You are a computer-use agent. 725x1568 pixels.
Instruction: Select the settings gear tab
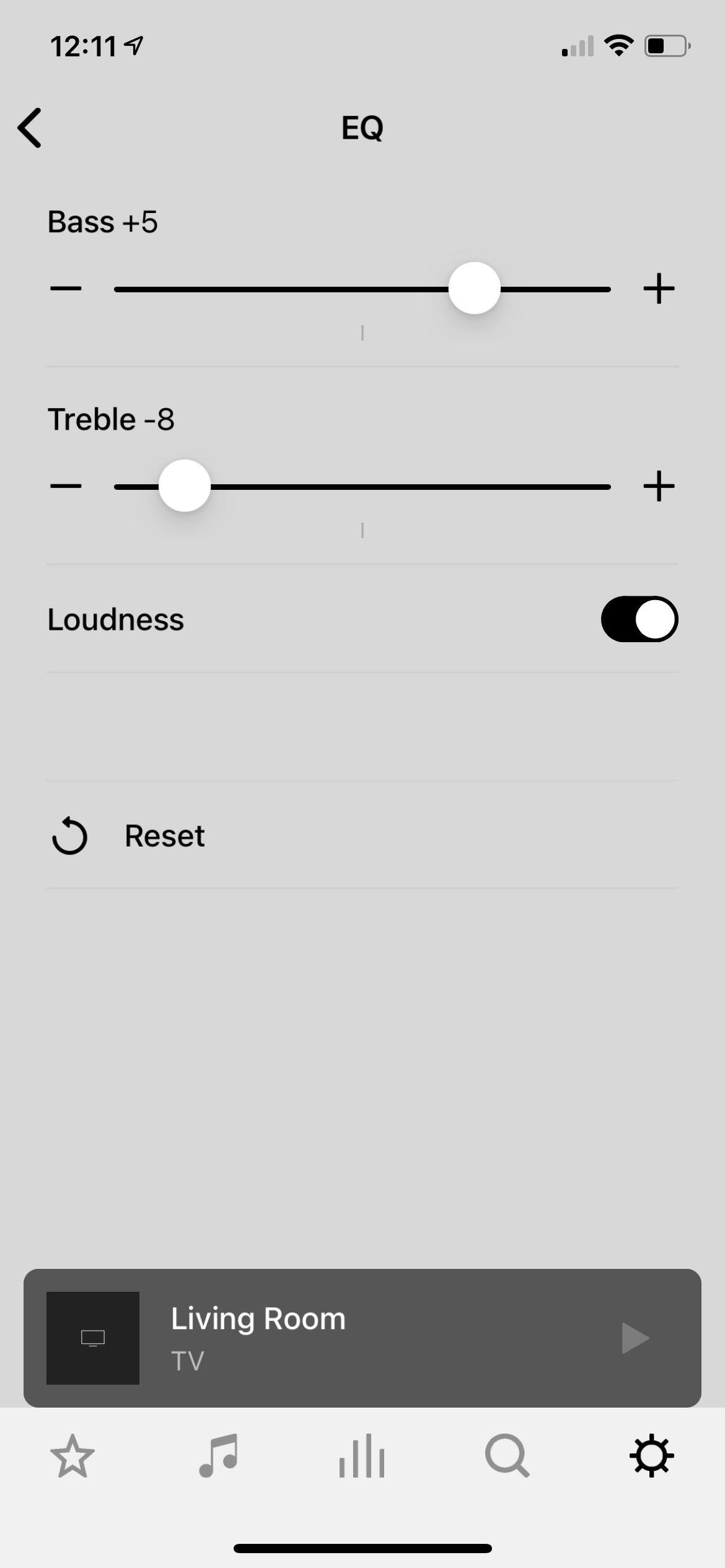[x=651, y=1456]
